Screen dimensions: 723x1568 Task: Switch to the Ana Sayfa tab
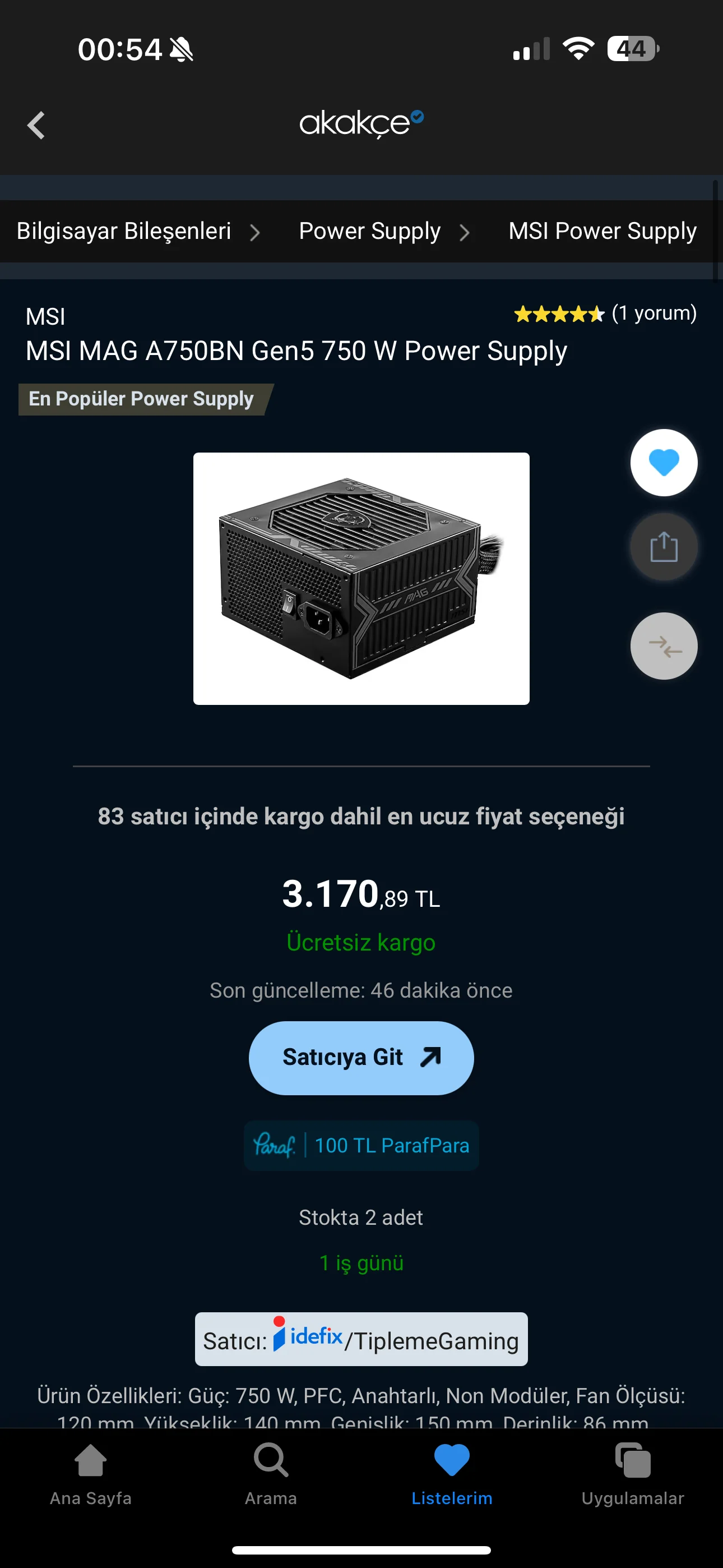[91, 1473]
